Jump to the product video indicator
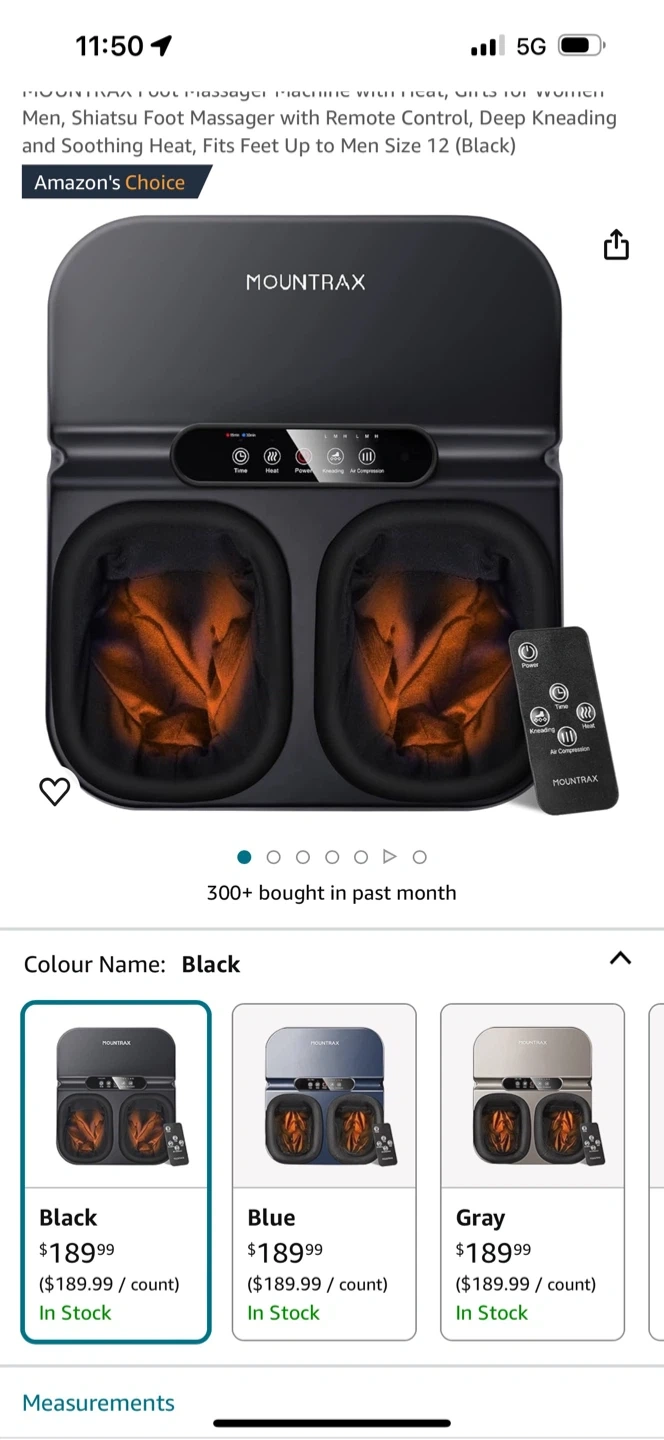The height and width of the screenshot is (1440, 664). tap(390, 856)
